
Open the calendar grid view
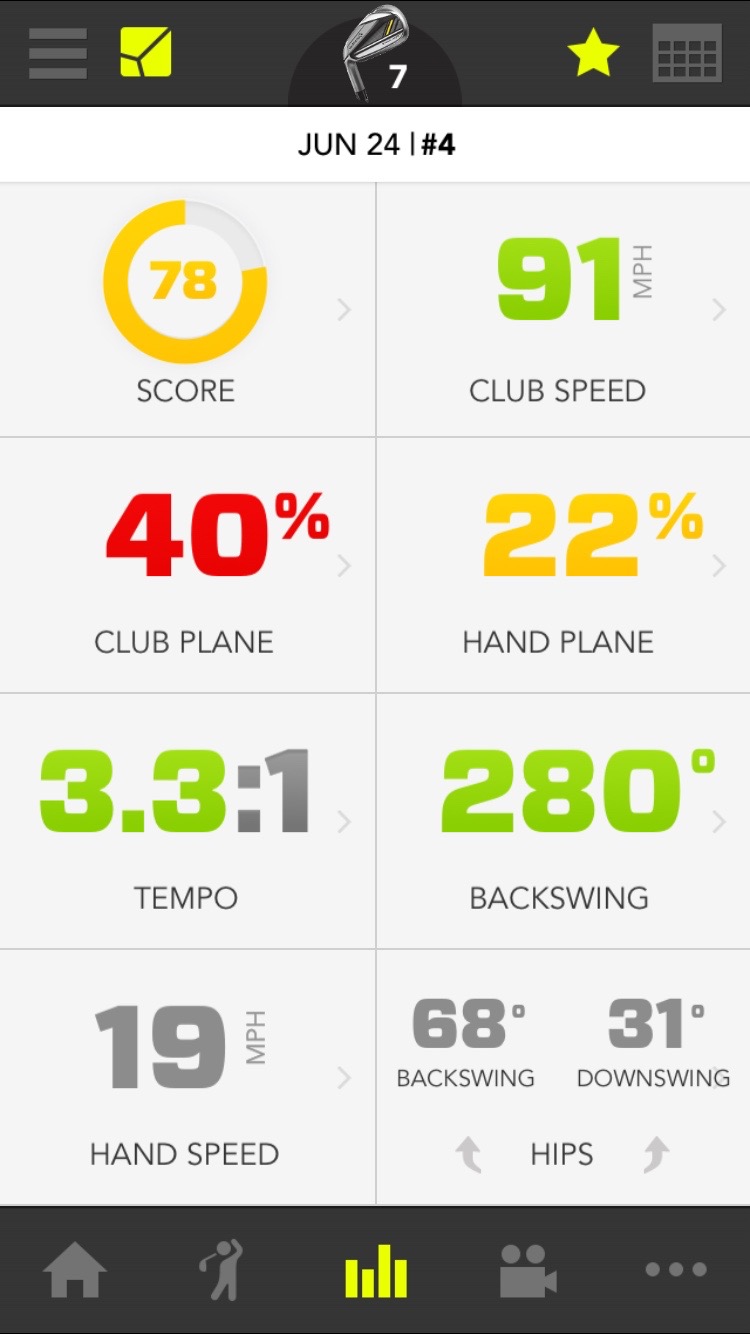point(687,53)
